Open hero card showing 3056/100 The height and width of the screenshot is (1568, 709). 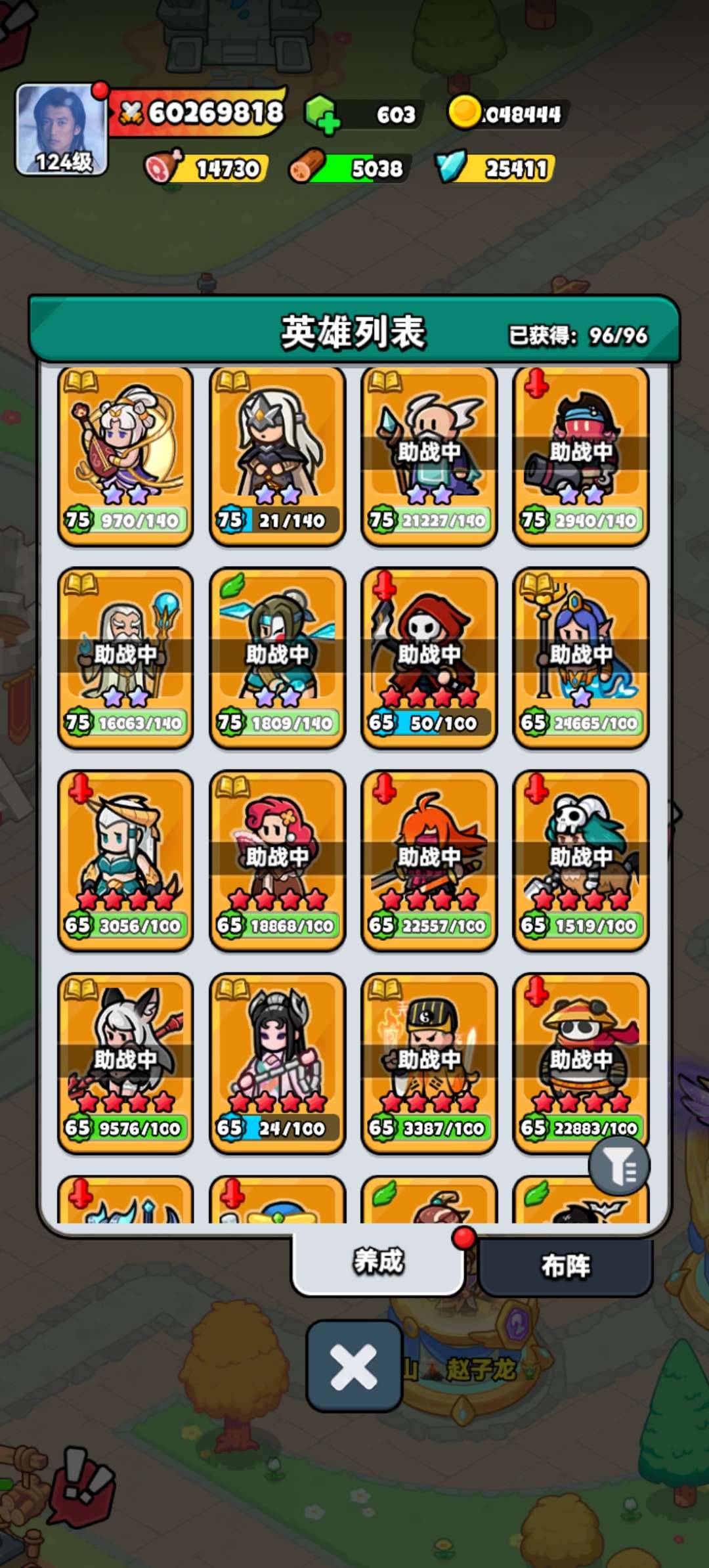click(125, 860)
